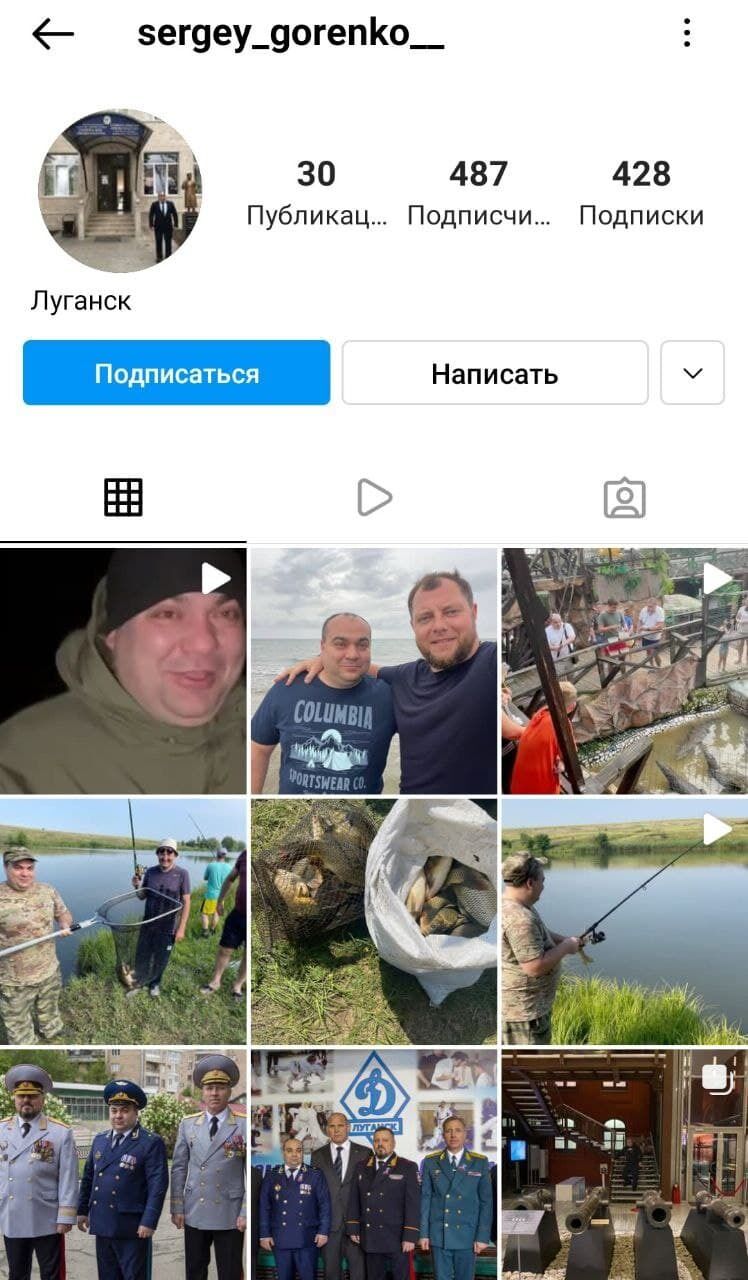The width and height of the screenshot is (748, 1280).
Task: Play the fishing video by the lake
Action: click(623, 920)
